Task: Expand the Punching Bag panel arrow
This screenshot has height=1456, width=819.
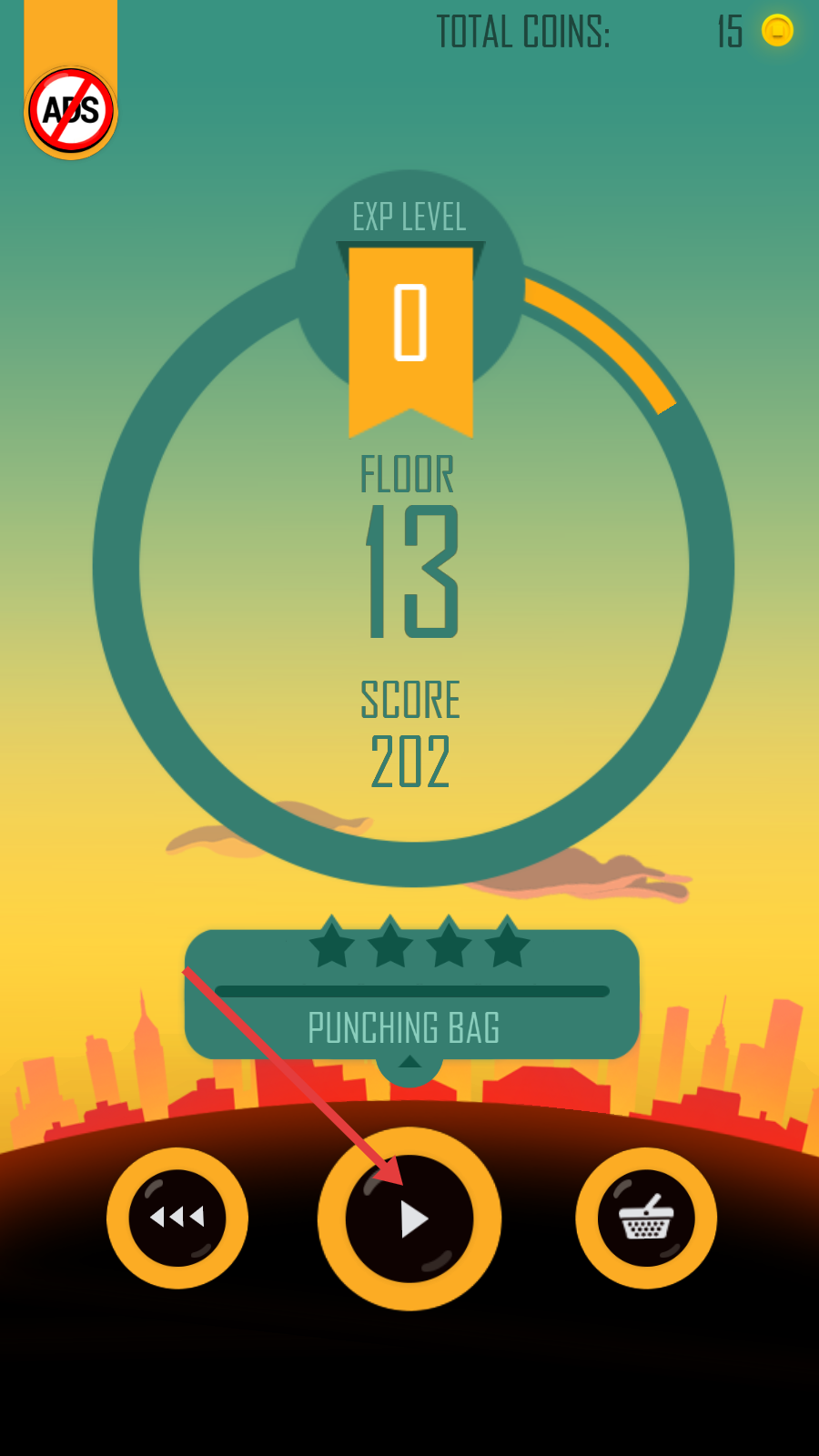Action: [x=409, y=1063]
